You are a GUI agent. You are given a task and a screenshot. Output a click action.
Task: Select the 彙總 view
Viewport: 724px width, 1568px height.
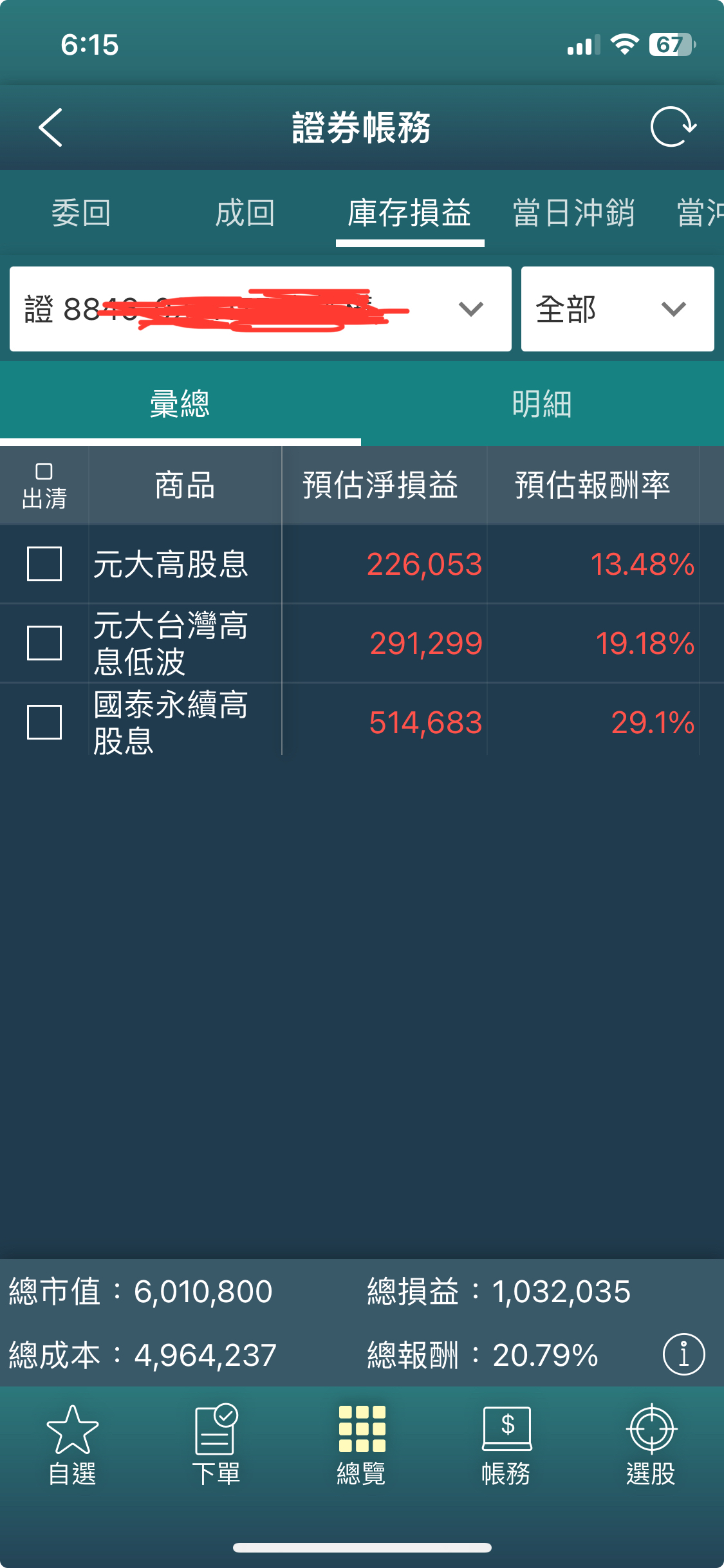(180, 404)
